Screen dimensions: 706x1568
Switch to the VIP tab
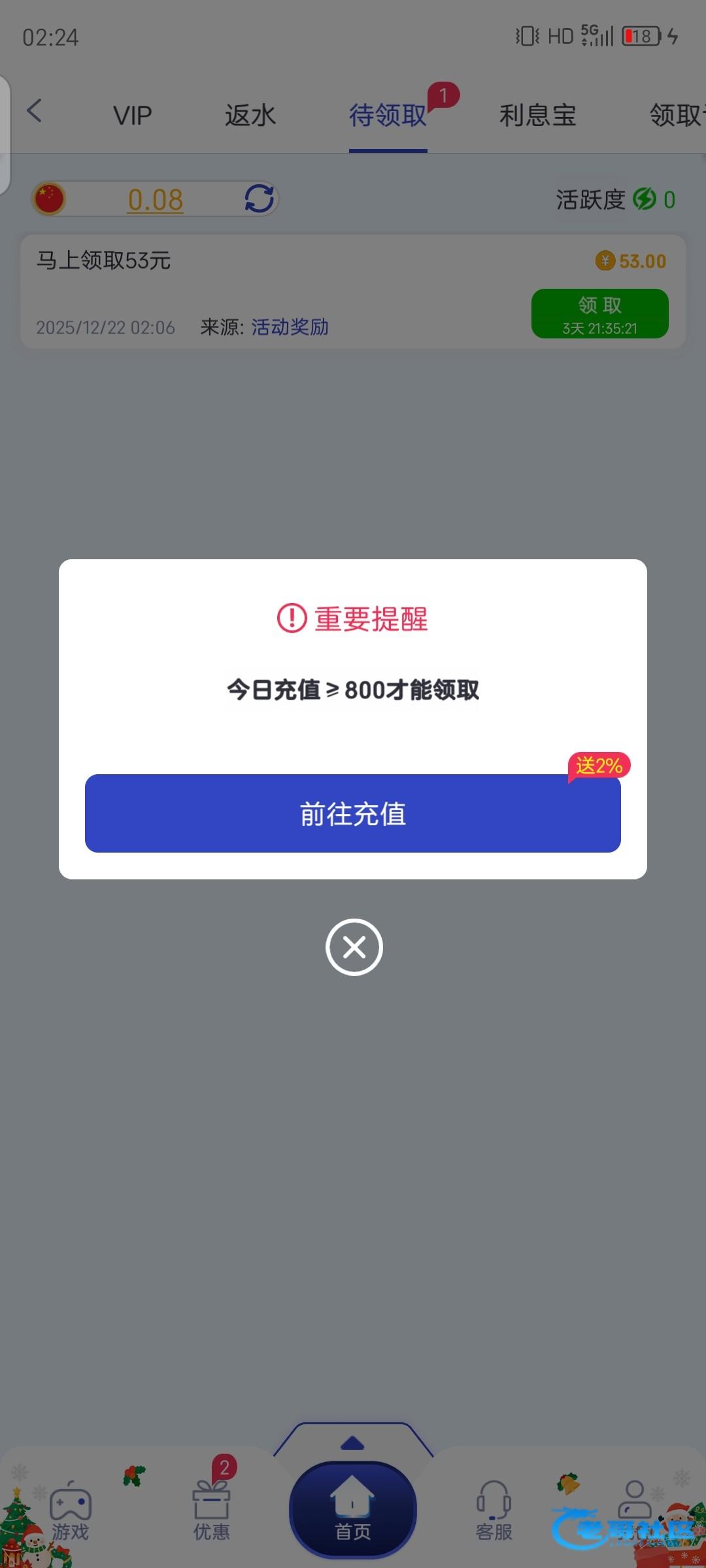[132, 116]
